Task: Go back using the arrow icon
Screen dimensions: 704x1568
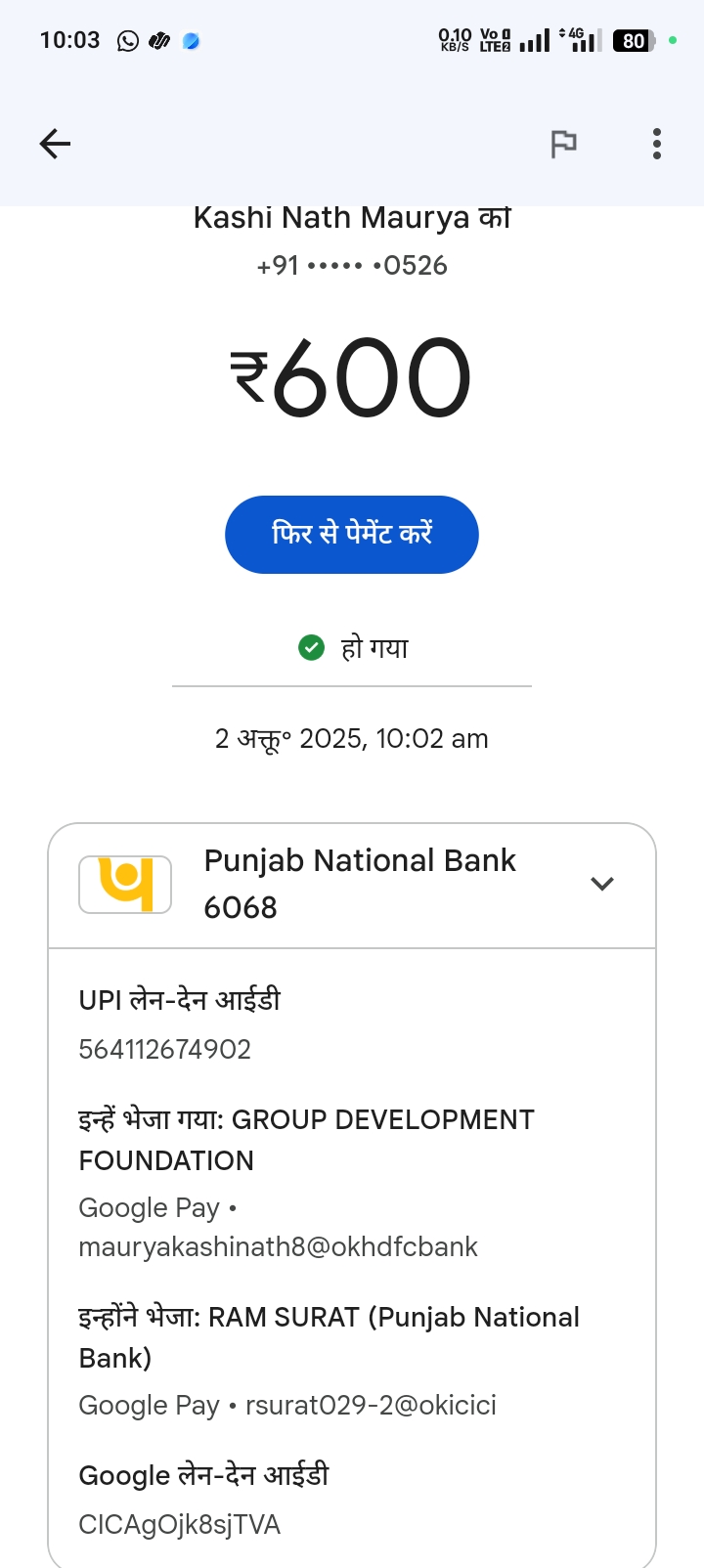Action: pos(56,145)
